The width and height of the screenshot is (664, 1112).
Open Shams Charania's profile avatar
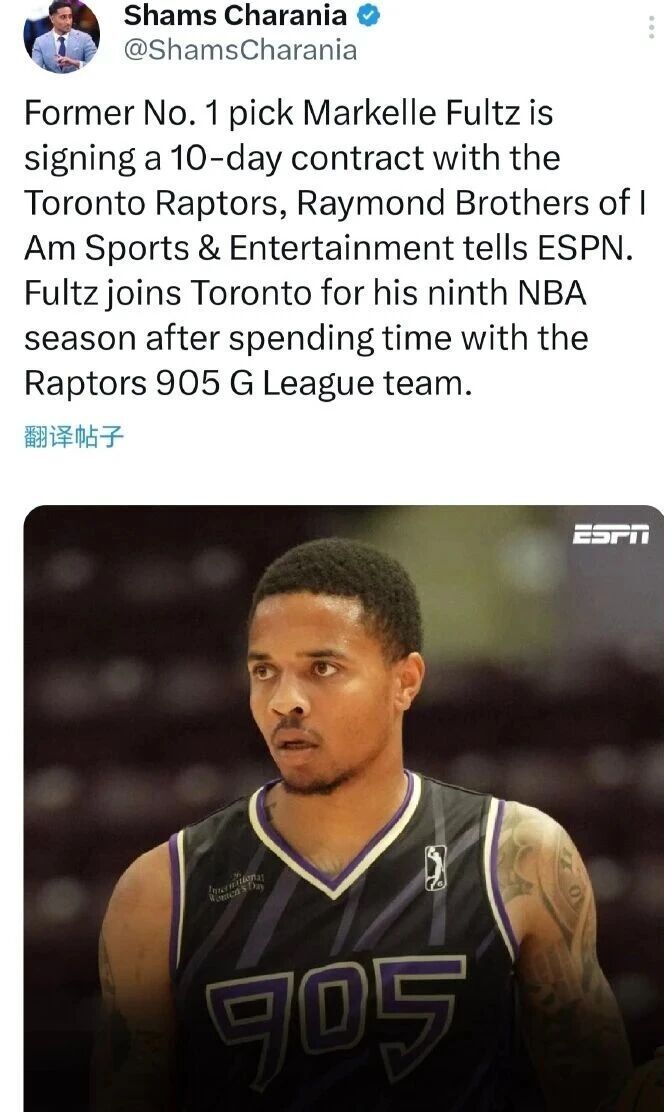61,35
